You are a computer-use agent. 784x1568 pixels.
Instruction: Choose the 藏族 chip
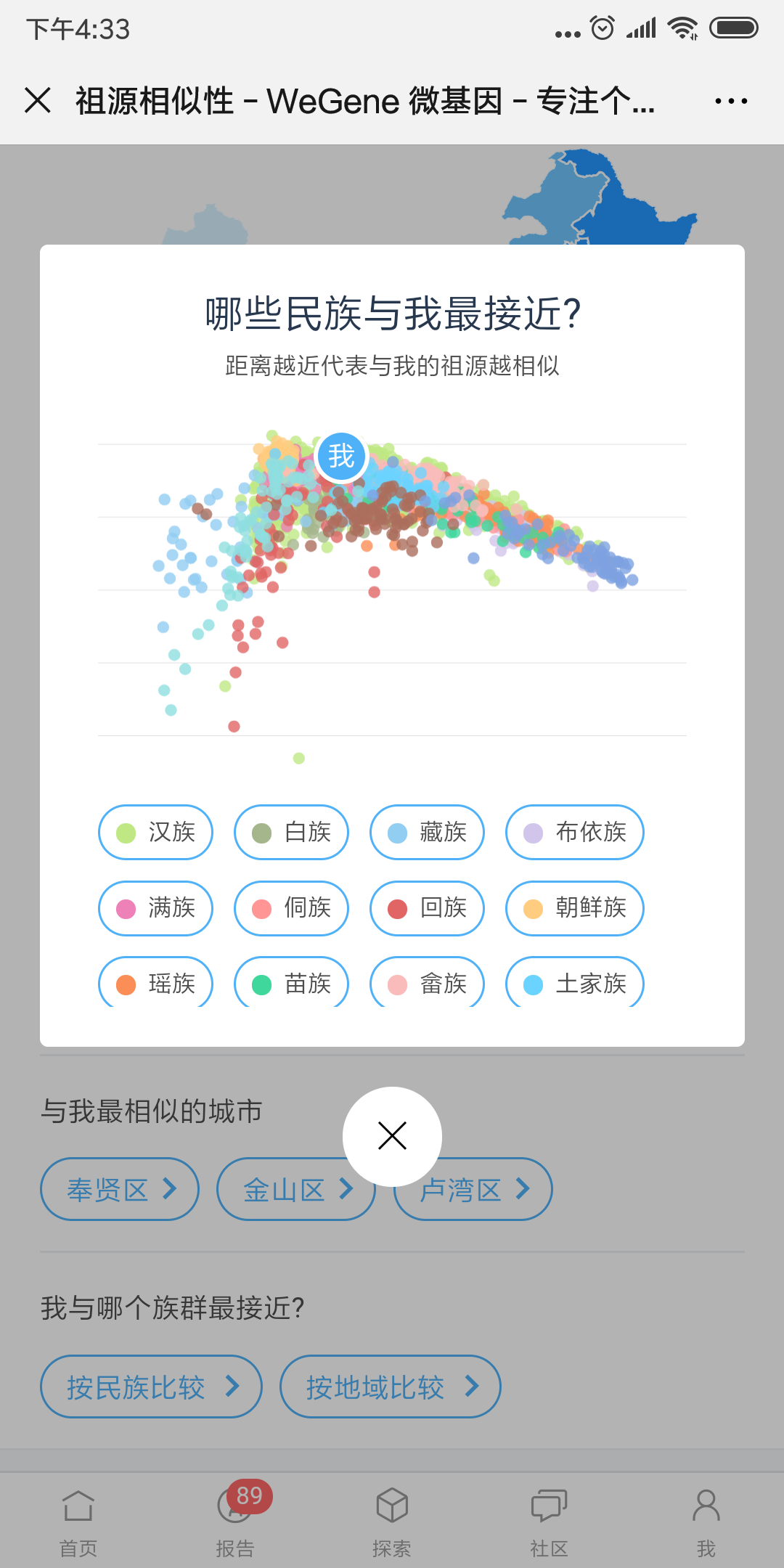[427, 832]
